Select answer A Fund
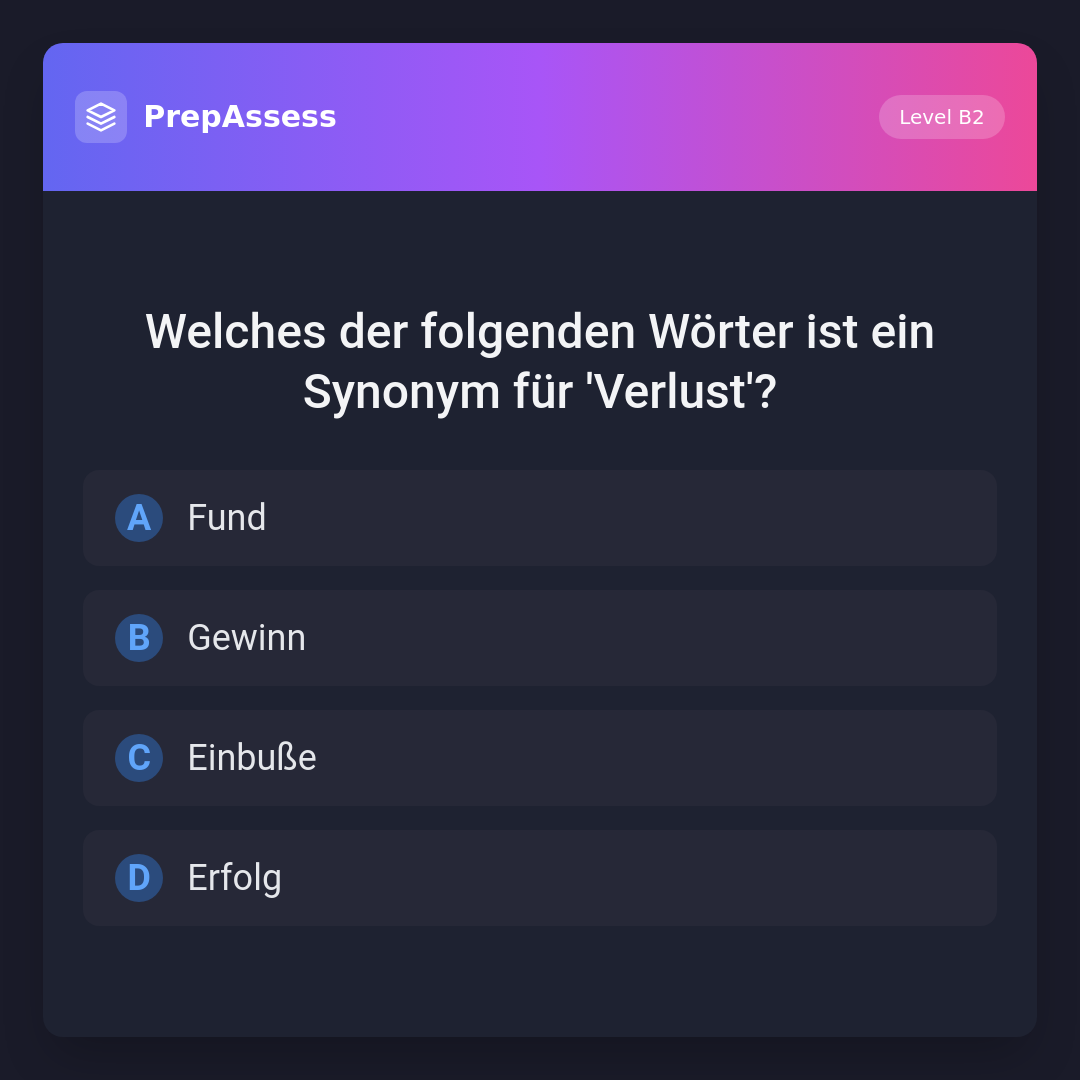This screenshot has width=1080, height=1080. pos(540,518)
